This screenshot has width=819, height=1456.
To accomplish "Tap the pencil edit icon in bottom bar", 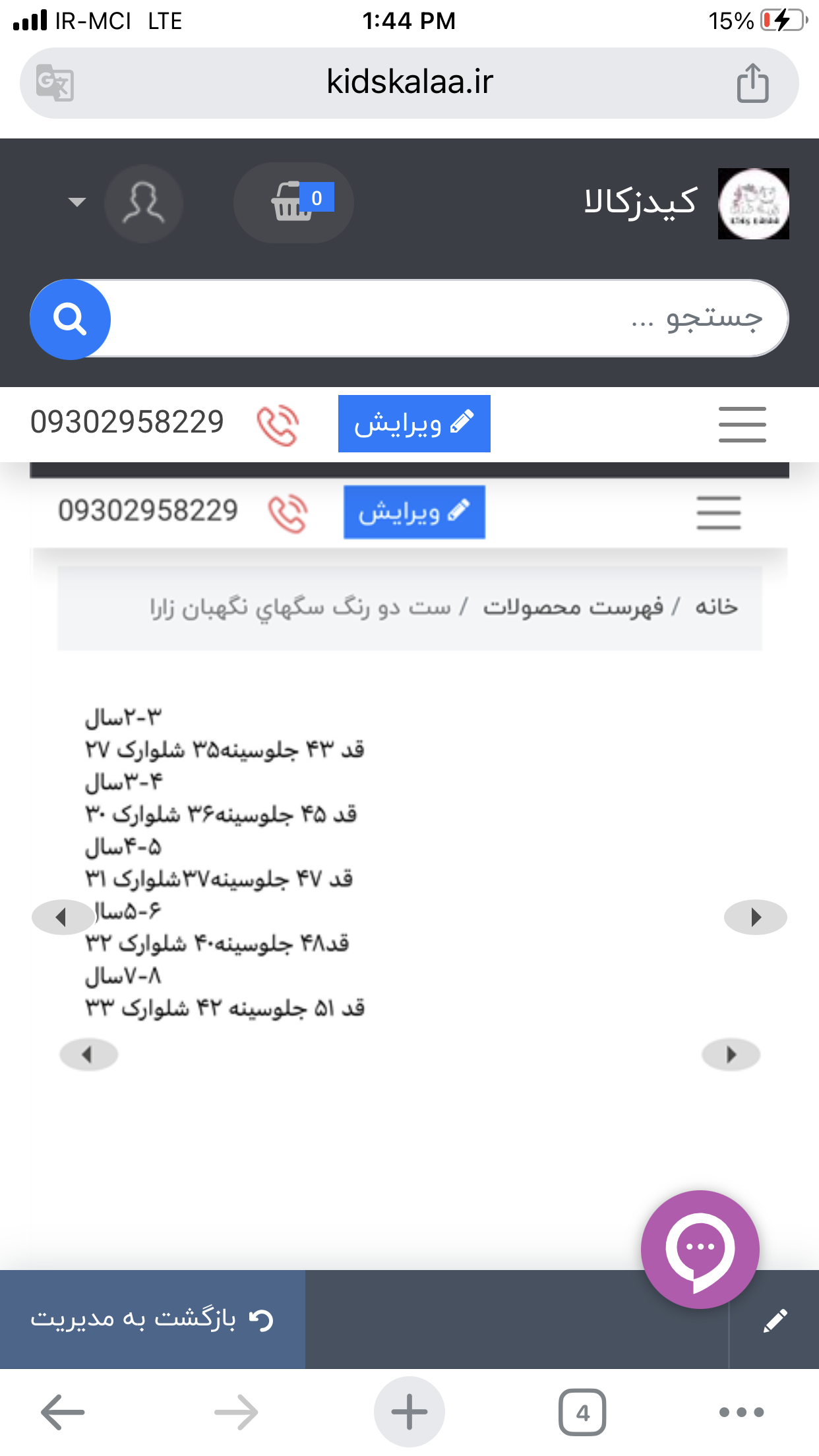I will [x=775, y=1320].
